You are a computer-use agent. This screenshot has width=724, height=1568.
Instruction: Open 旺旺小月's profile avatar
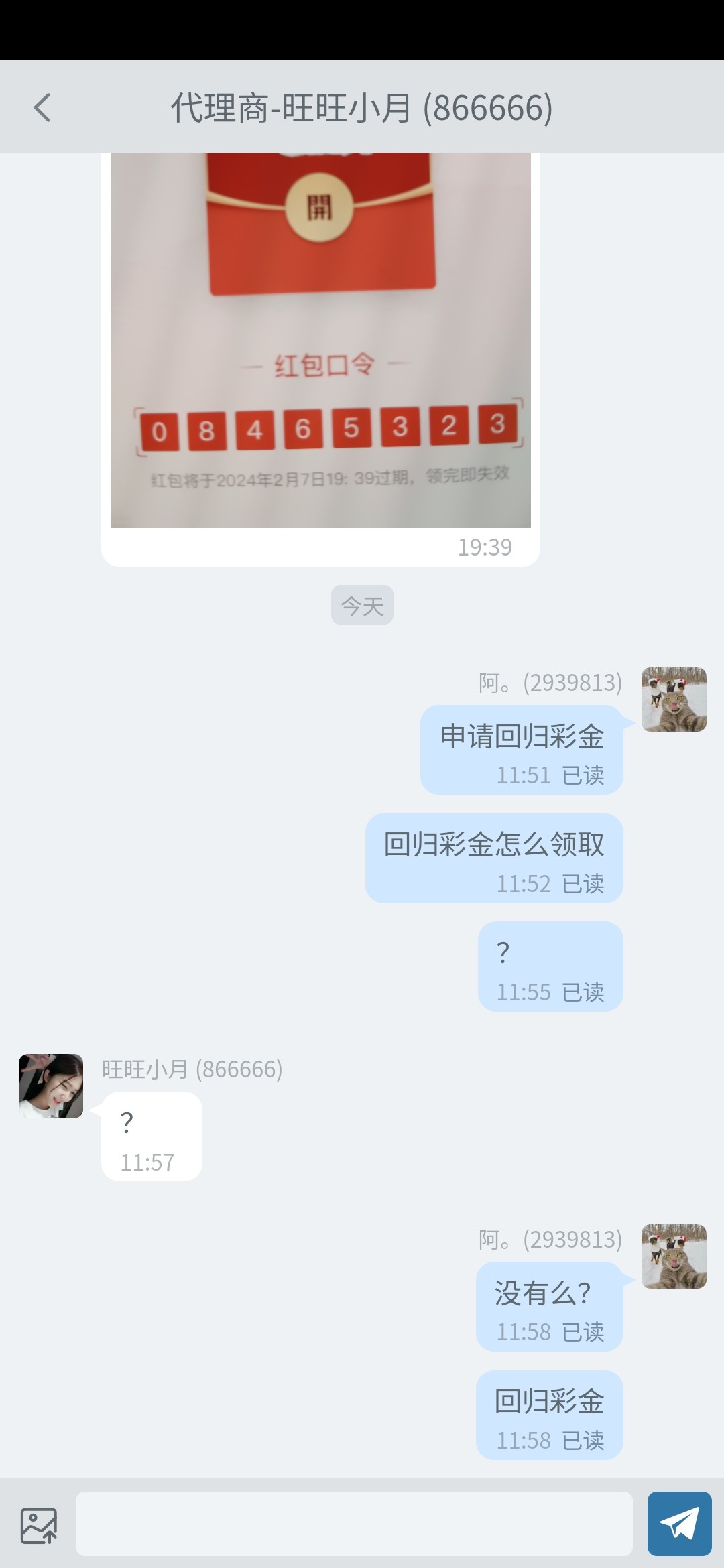click(51, 1086)
